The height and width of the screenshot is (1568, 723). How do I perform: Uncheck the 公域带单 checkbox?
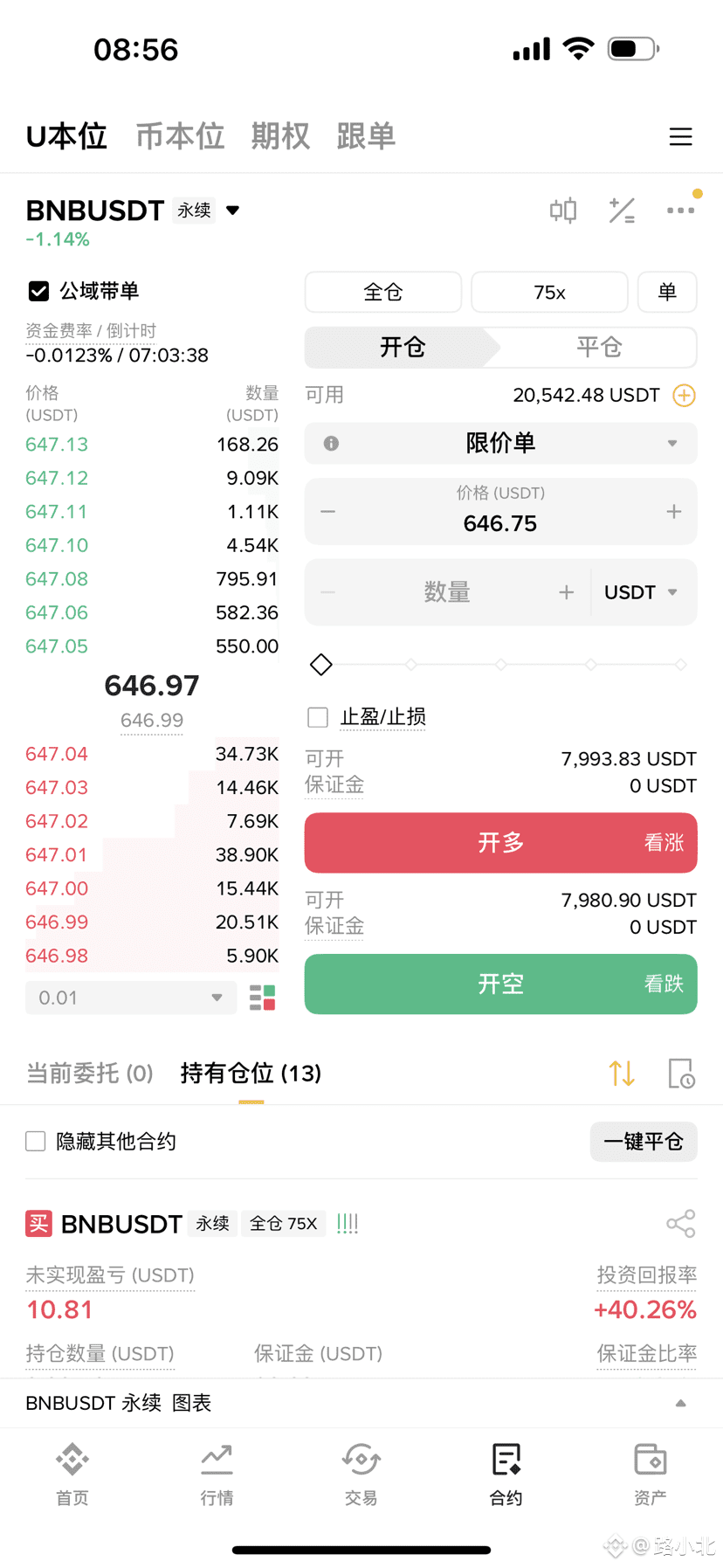pyautogui.click(x=38, y=291)
